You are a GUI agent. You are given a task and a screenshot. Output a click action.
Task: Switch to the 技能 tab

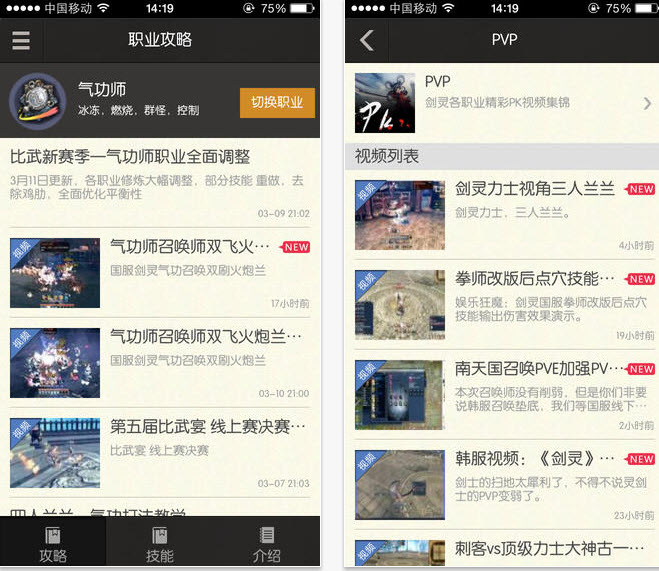tap(160, 544)
